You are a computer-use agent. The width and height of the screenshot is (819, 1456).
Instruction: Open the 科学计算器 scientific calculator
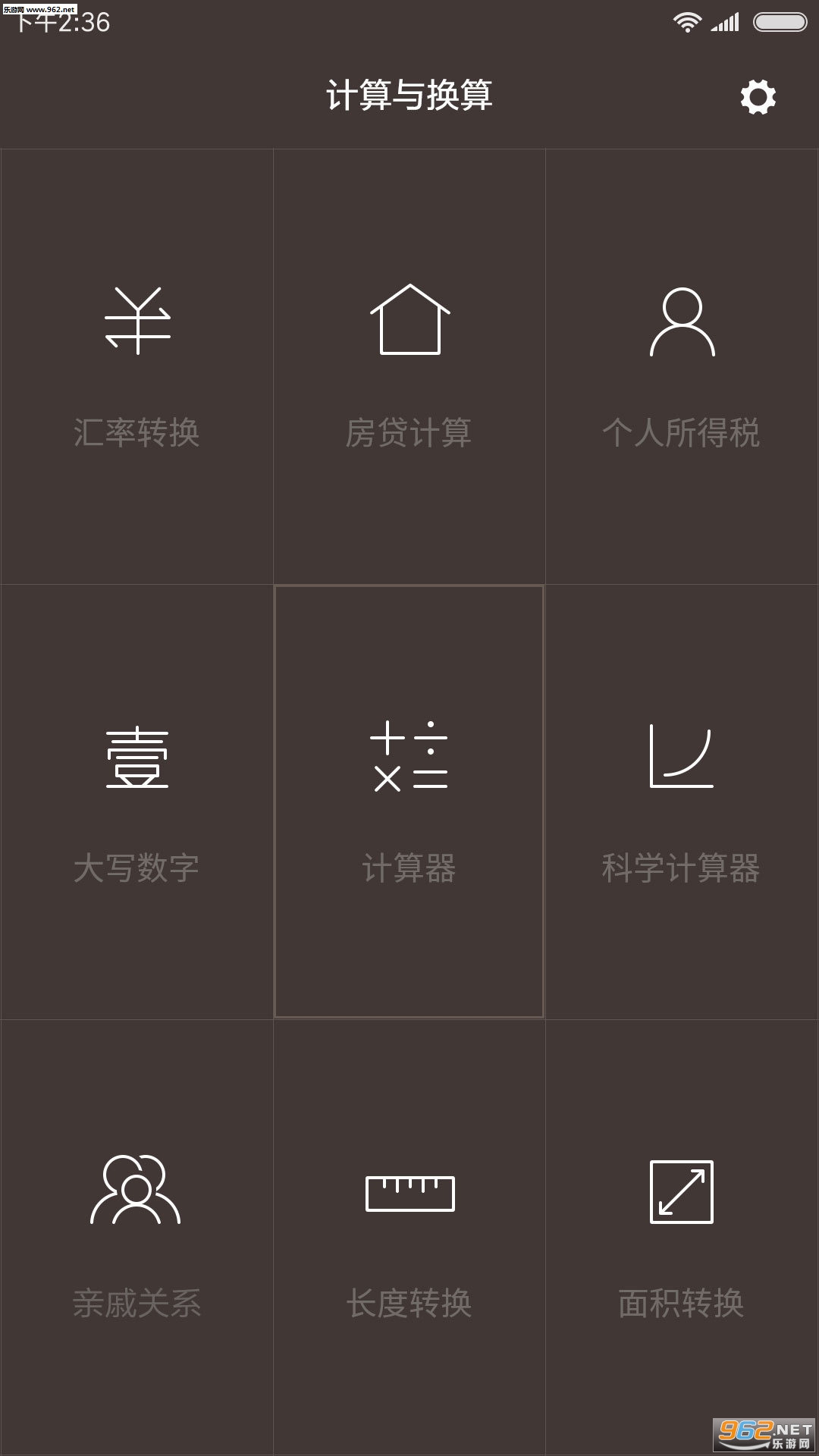point(682,802)
